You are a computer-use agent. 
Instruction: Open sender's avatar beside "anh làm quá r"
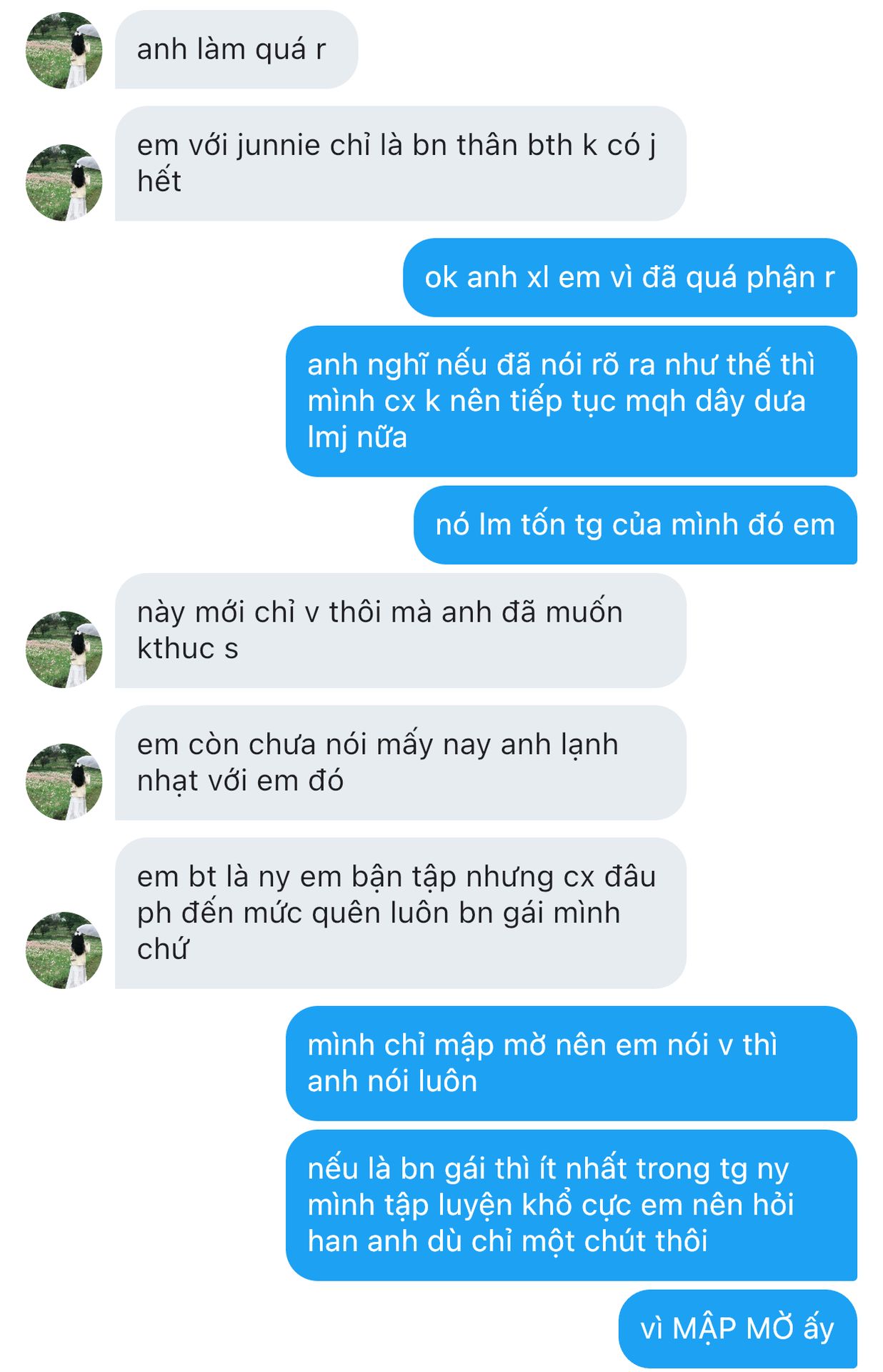click(64, 51)
